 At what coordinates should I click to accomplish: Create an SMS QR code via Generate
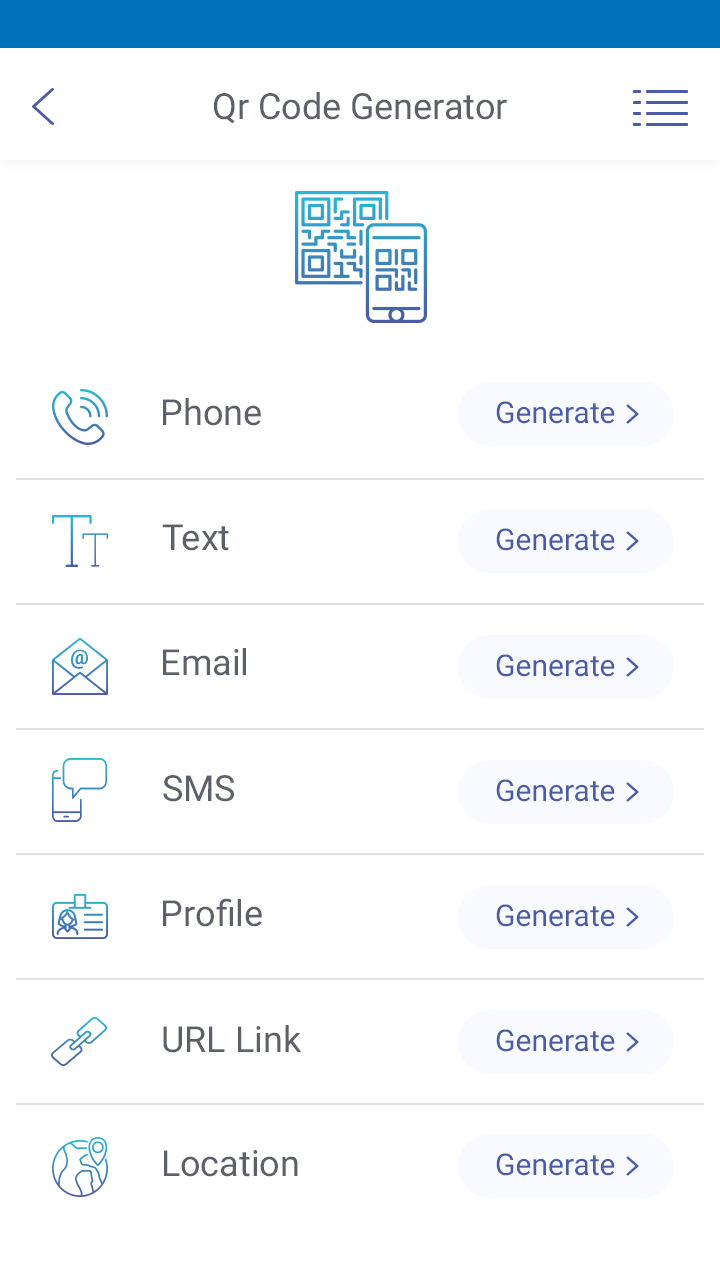point(566,791)
